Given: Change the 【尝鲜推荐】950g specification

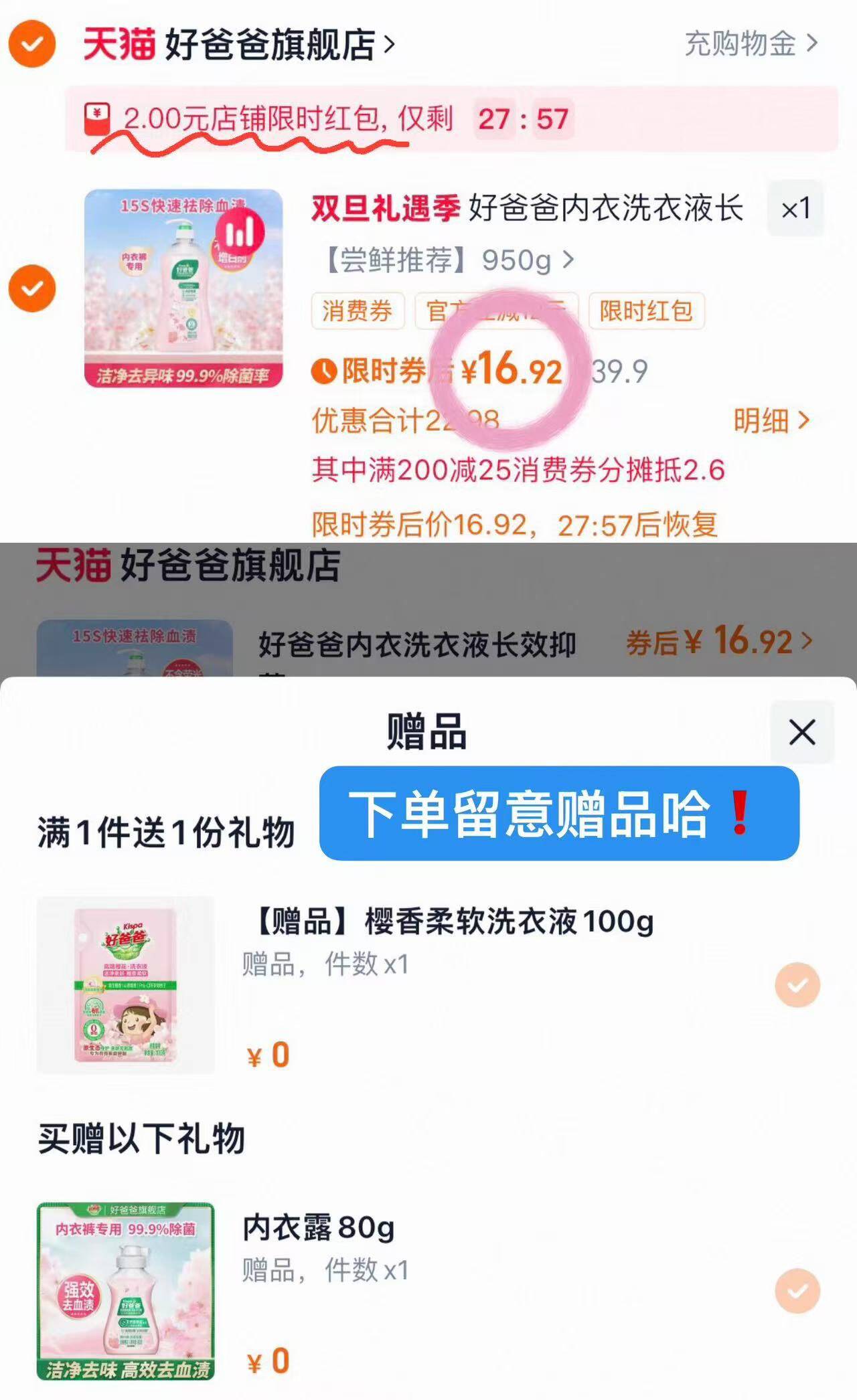Looking at the screenshot, I should pos(447,260).
